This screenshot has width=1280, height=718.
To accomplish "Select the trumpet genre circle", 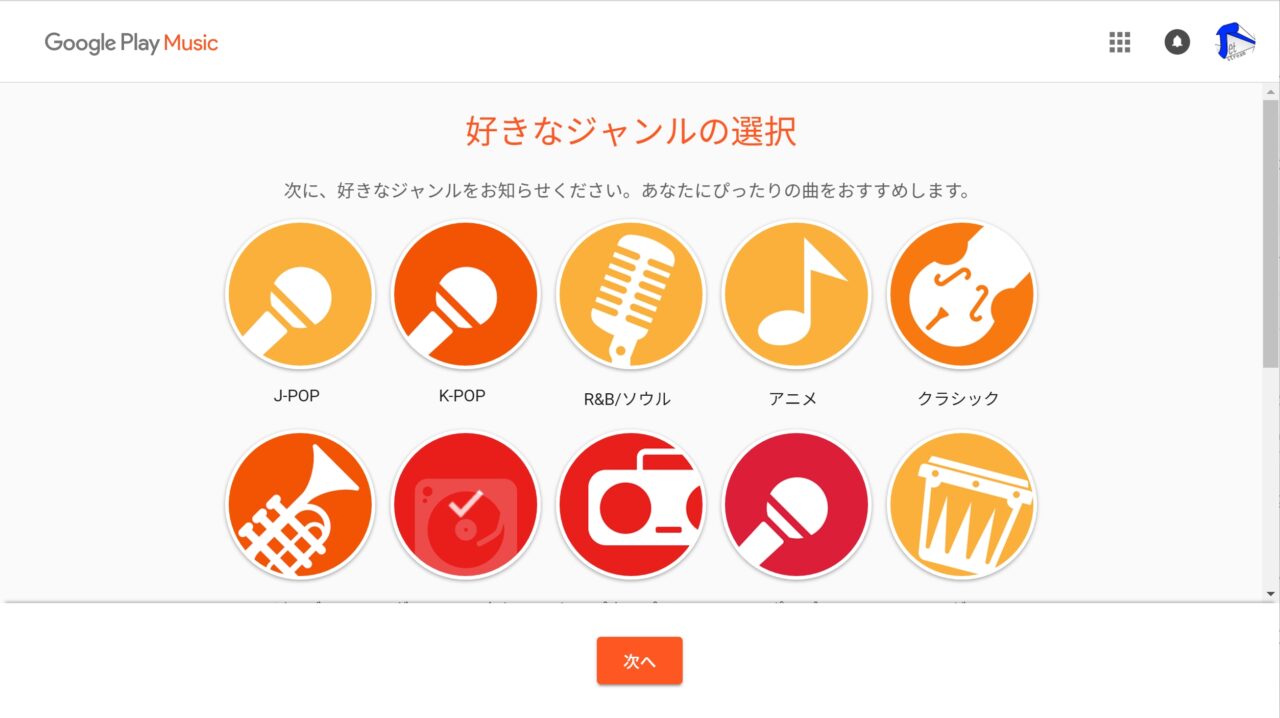I will point(300,505).
